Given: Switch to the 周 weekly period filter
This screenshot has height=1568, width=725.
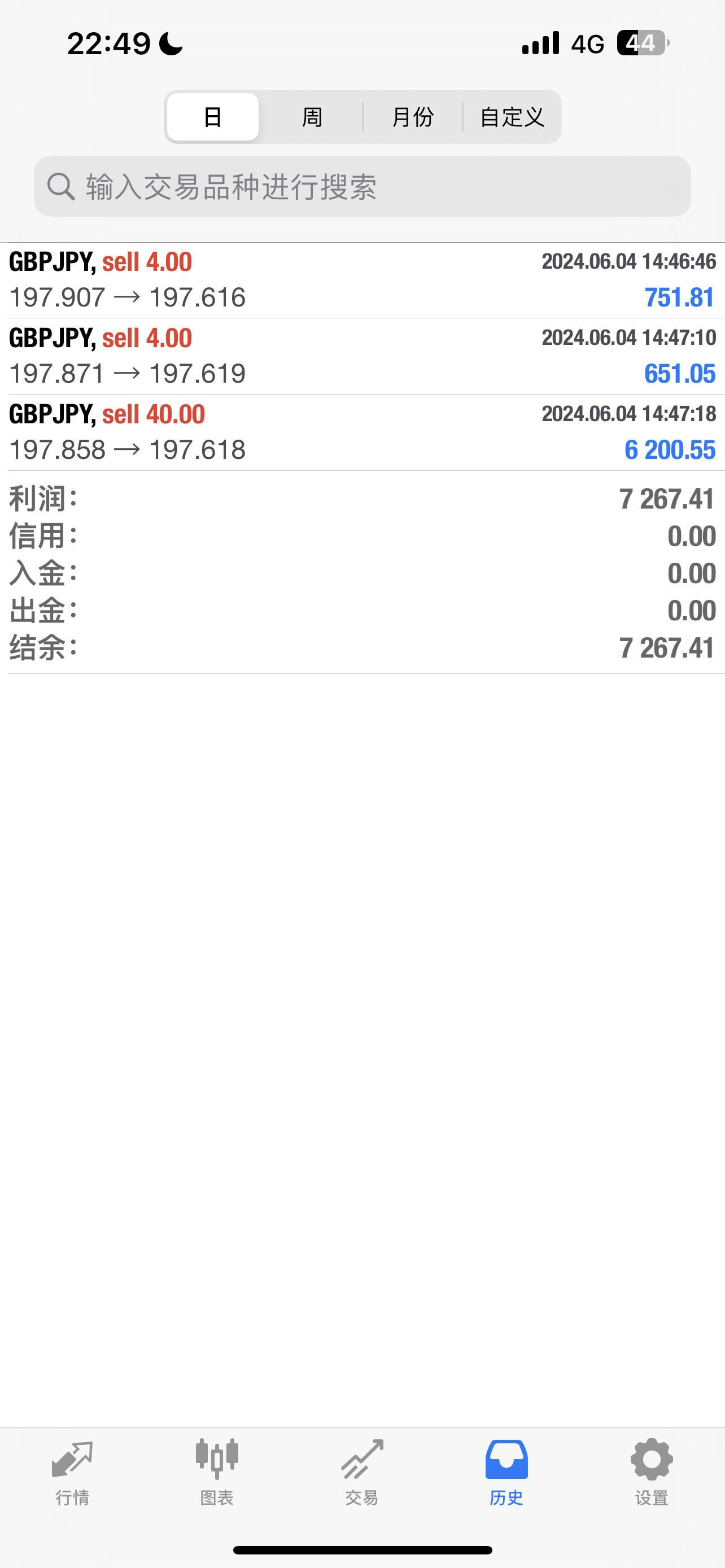Looking at the screenshot, I should click(312, 117).
